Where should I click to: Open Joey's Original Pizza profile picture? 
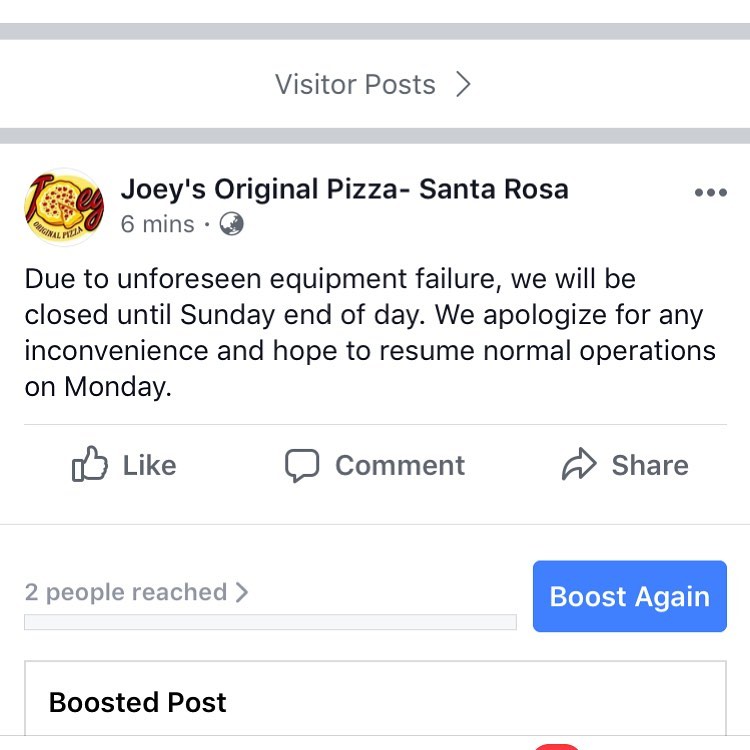[63, 208]
